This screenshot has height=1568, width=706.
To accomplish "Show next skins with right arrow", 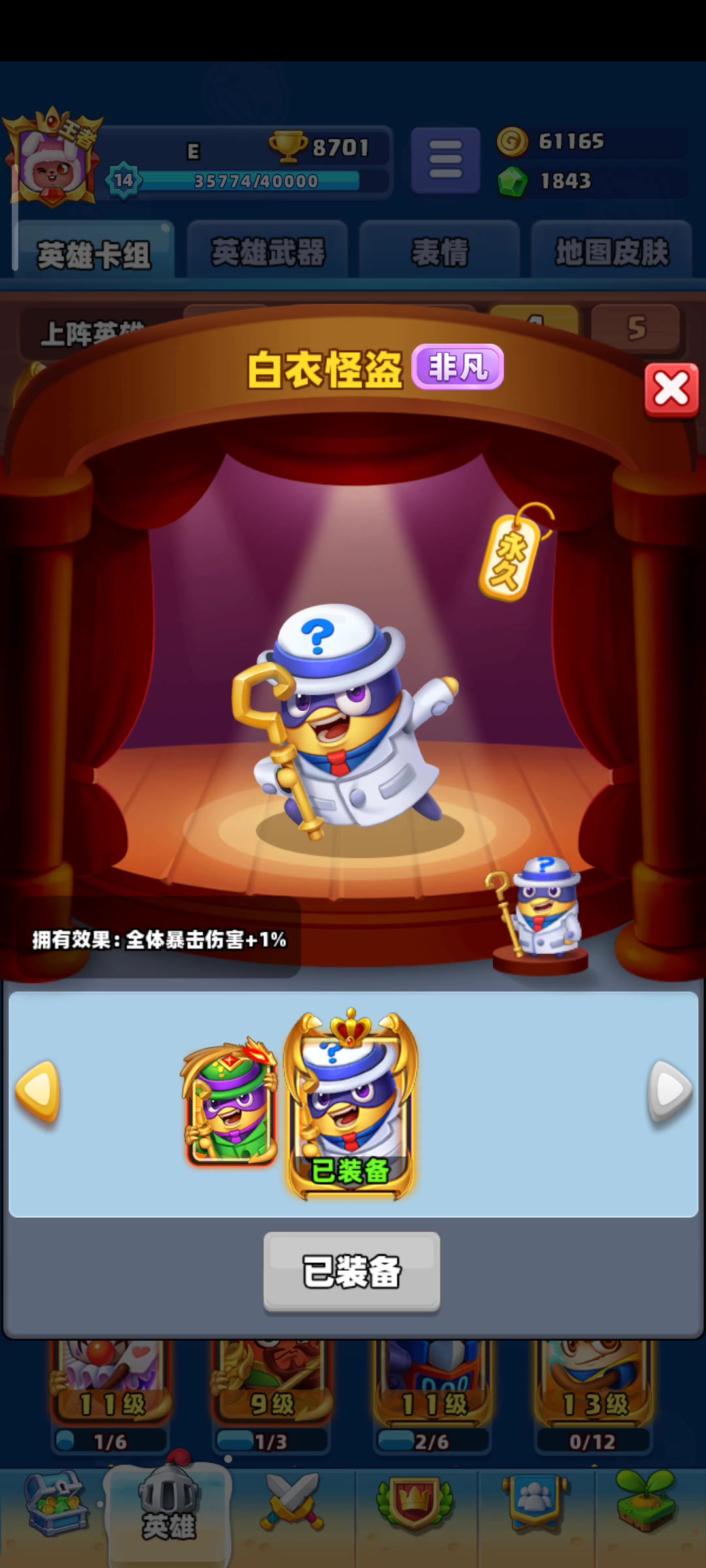I will point(670,1090).
